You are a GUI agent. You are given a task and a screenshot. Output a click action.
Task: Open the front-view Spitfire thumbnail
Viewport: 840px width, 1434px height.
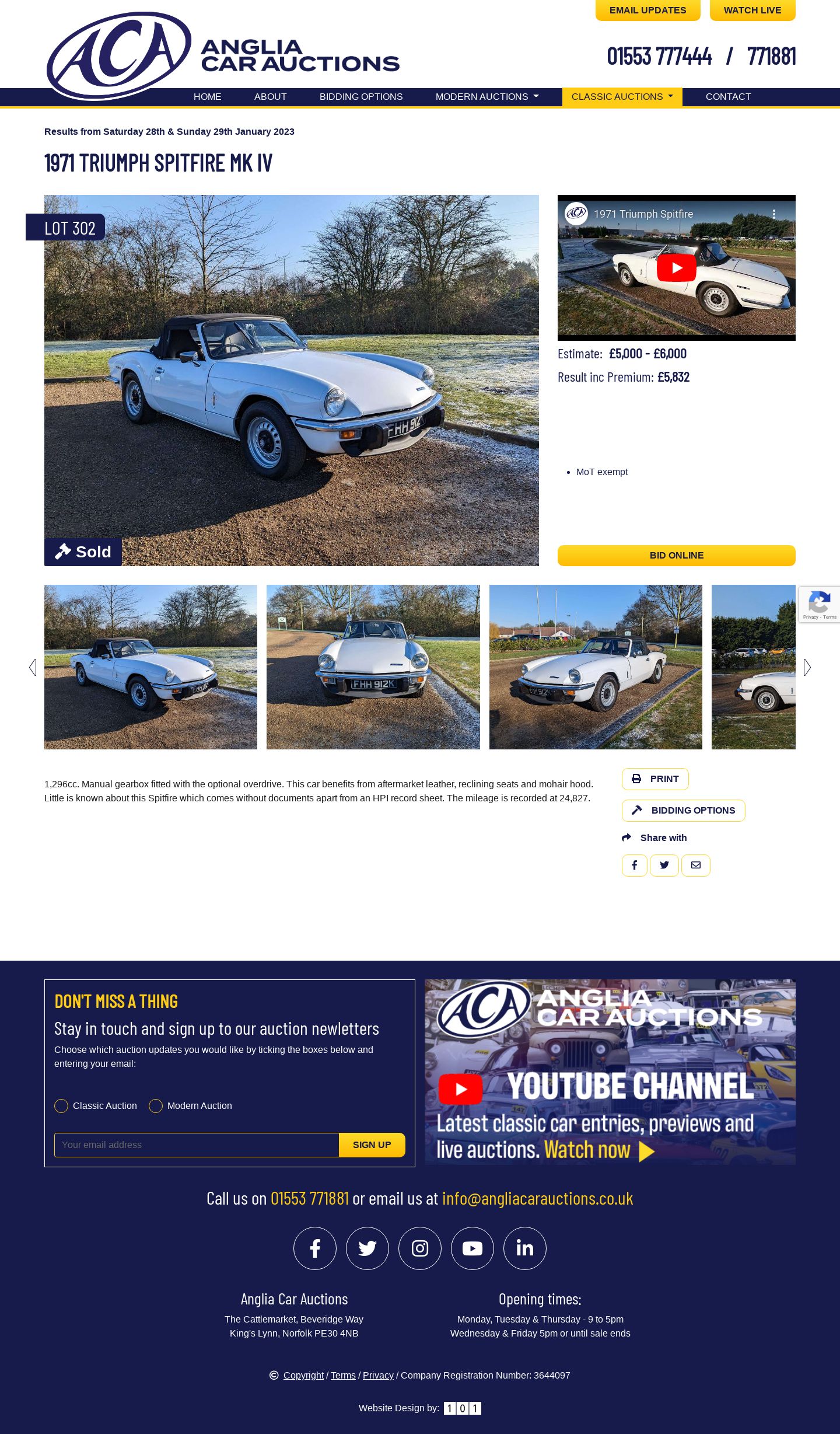[373, 667]
